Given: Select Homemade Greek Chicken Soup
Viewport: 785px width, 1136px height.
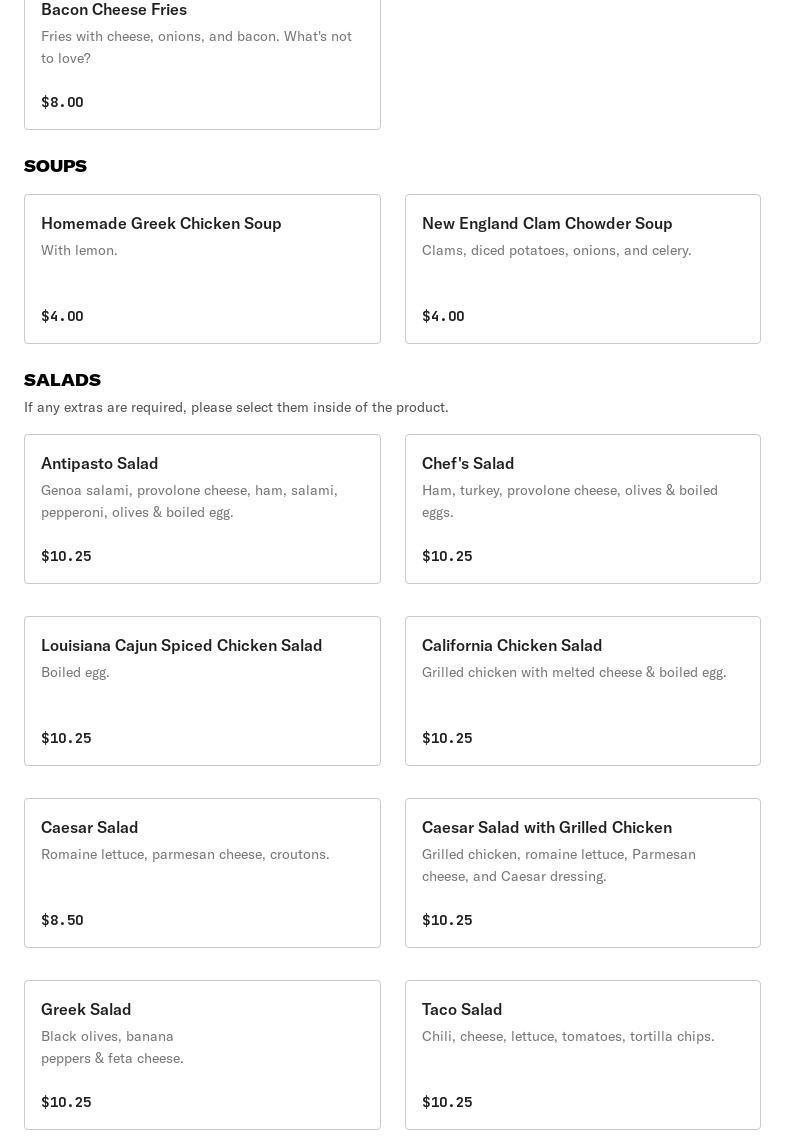Looking at the screenshot, I should (202, 268).
